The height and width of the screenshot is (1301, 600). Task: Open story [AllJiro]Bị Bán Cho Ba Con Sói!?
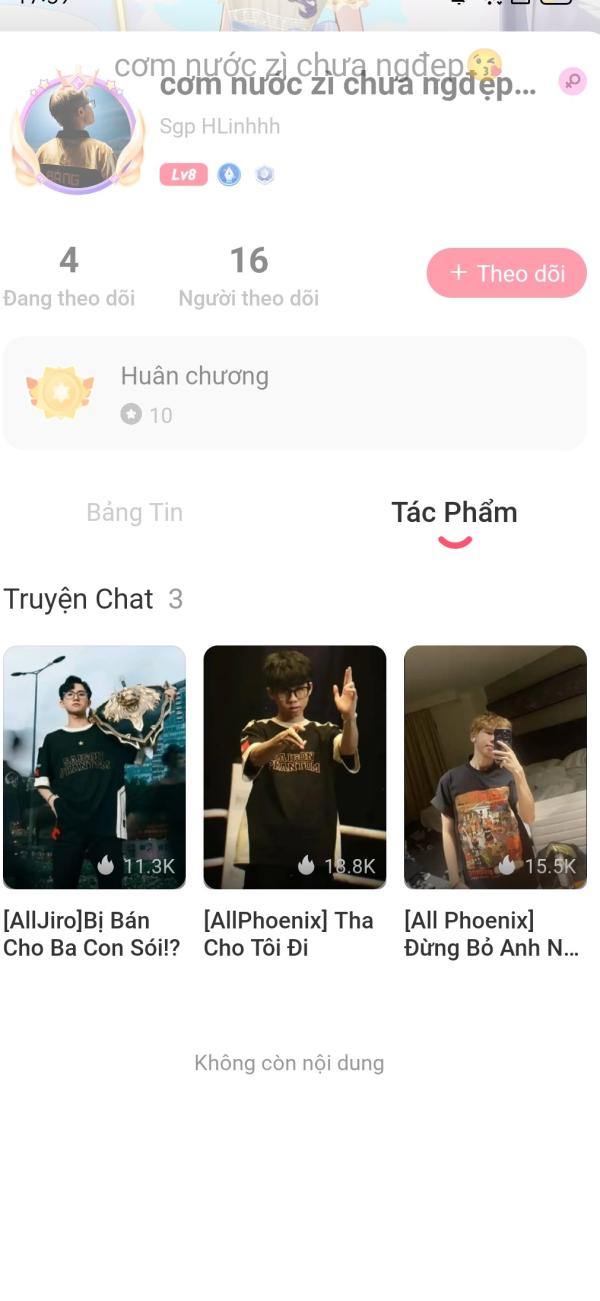point(94,767)
